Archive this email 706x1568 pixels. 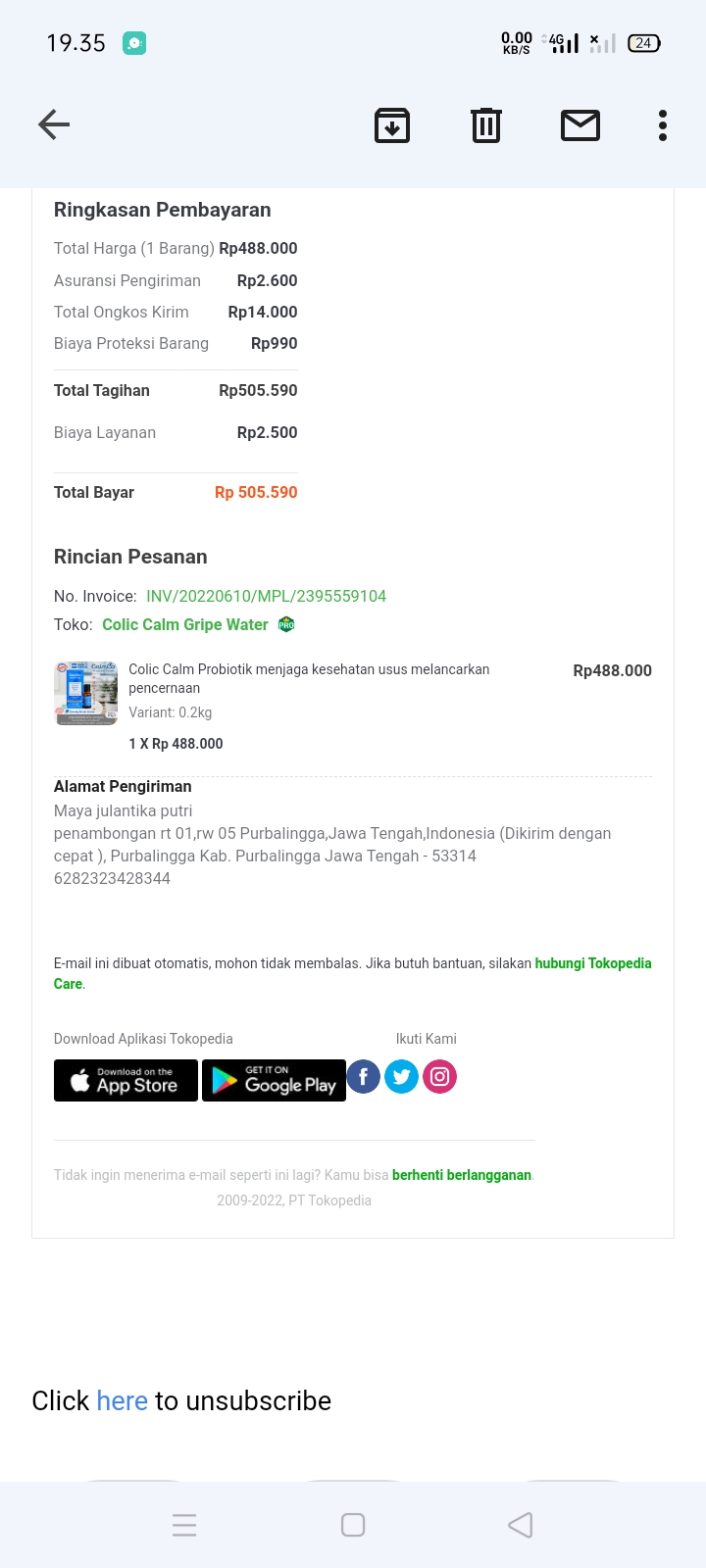click(x=392, y=125)
